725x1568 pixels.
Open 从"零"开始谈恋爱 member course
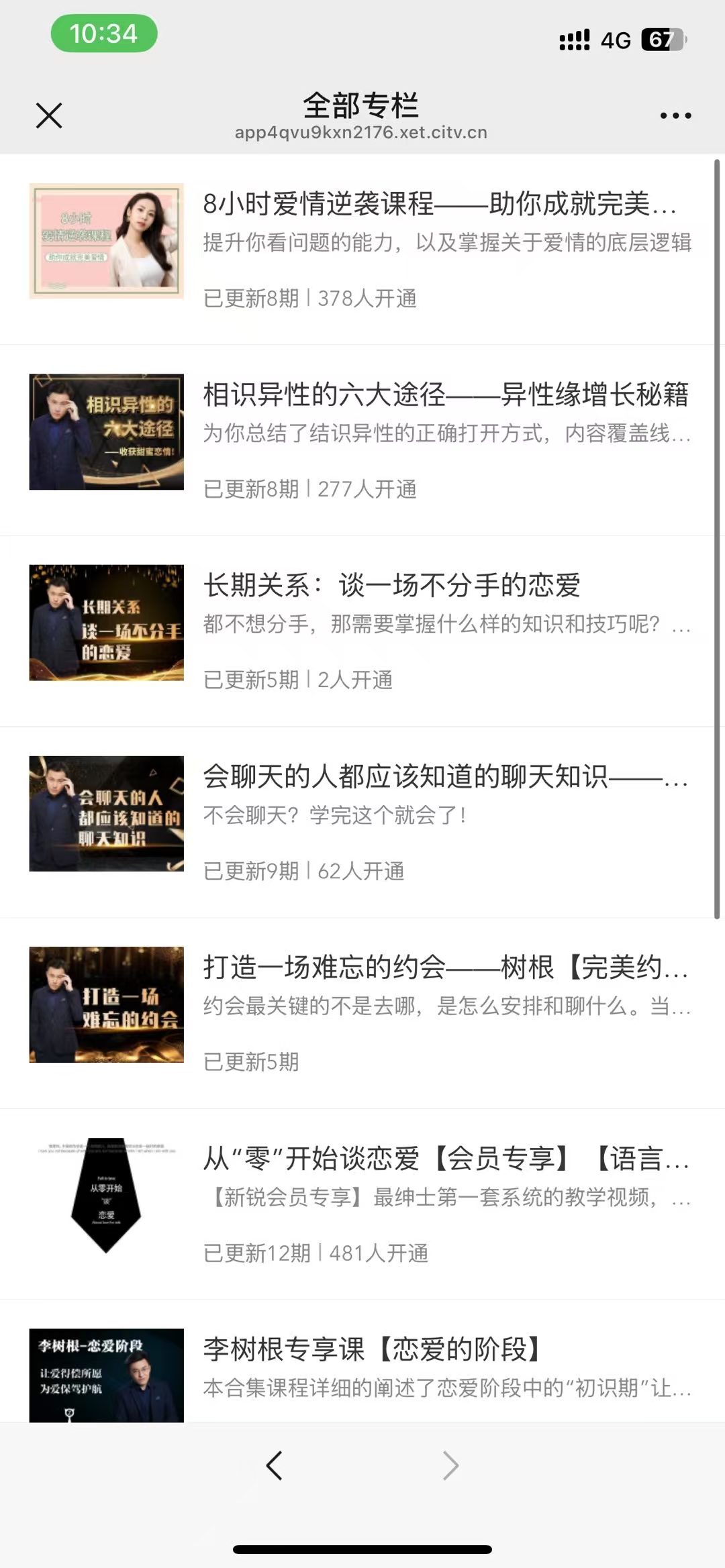(x=444, y=1159)
